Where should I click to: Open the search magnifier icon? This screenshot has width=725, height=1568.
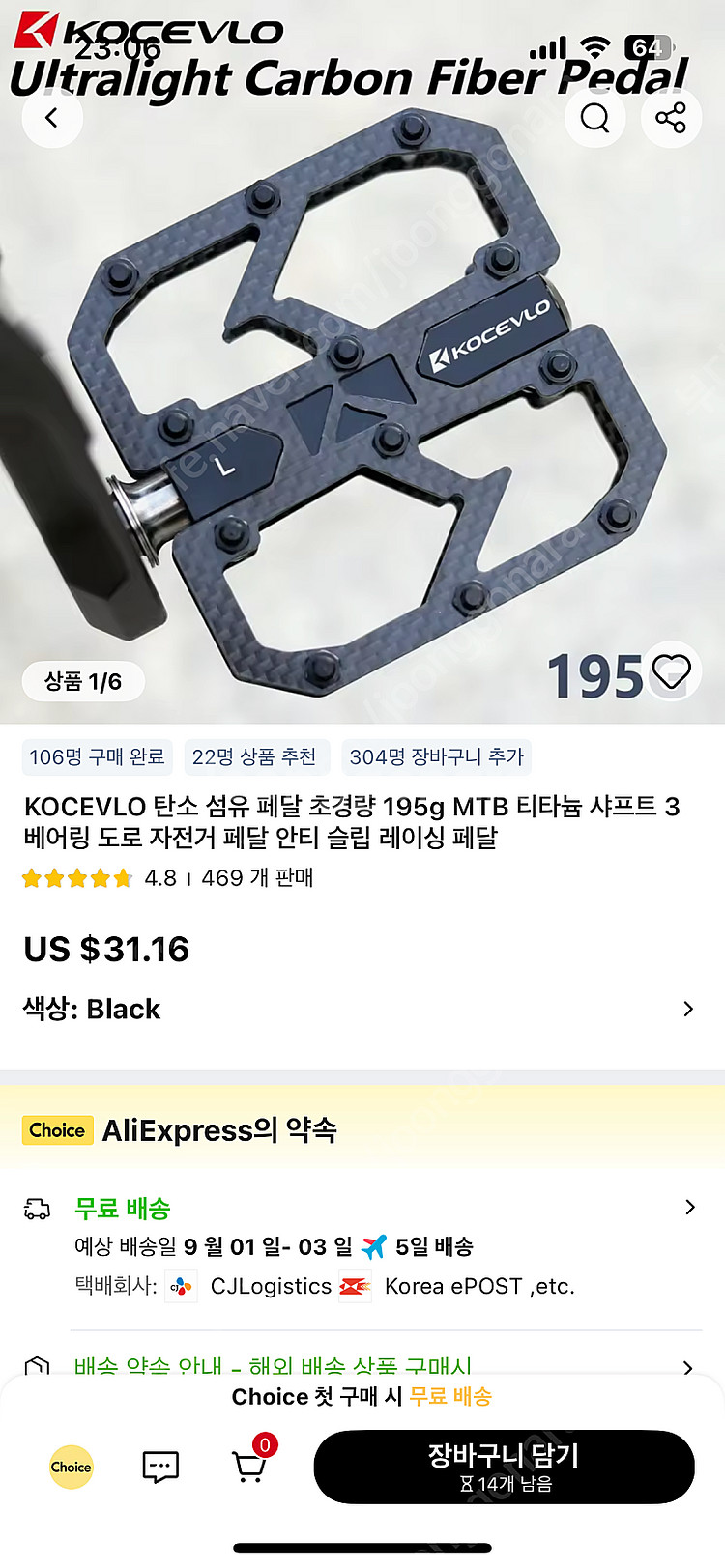pyautogui.click(x=594, y=118)
